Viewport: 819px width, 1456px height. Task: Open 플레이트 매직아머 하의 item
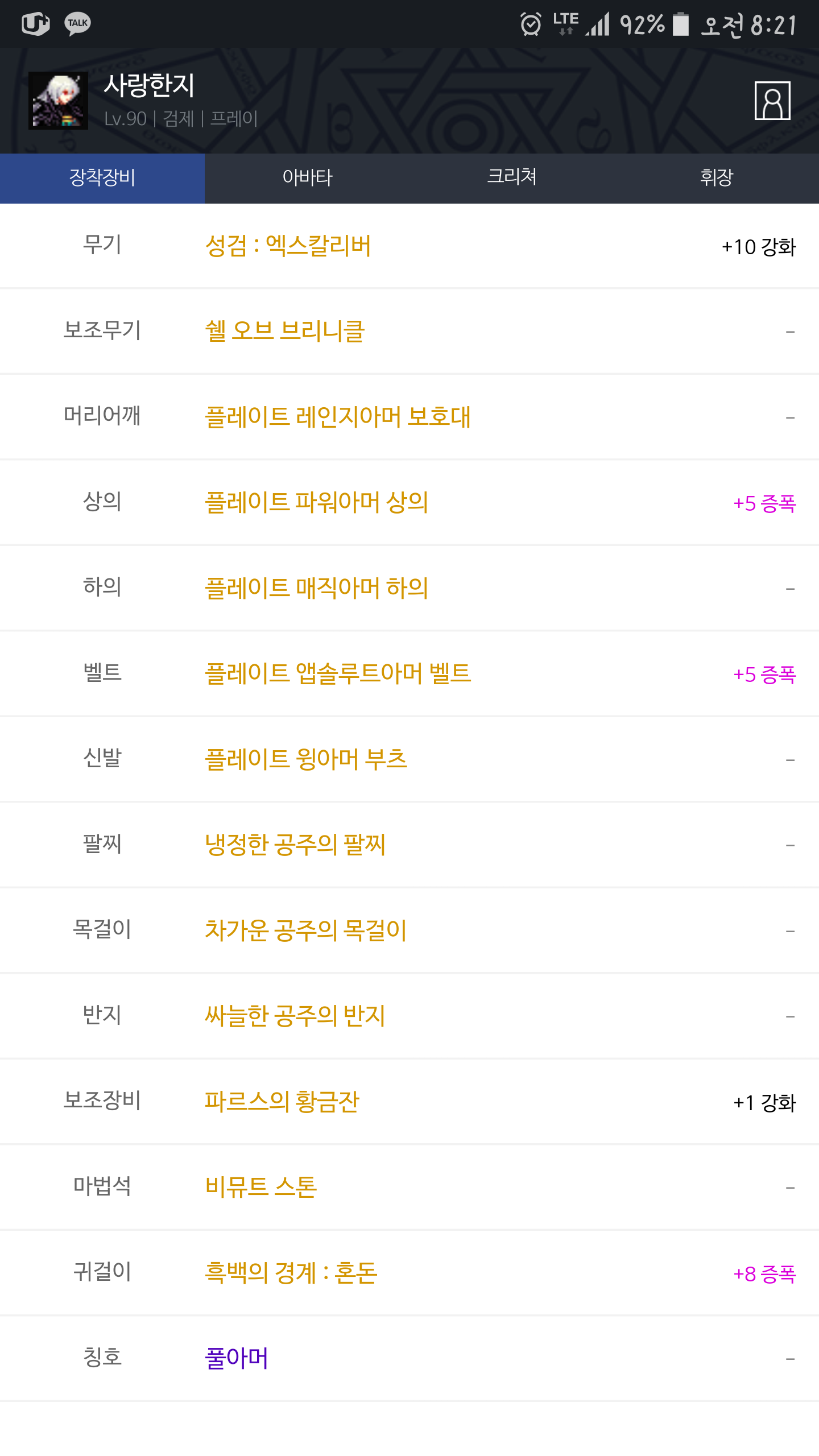(409, 589)
